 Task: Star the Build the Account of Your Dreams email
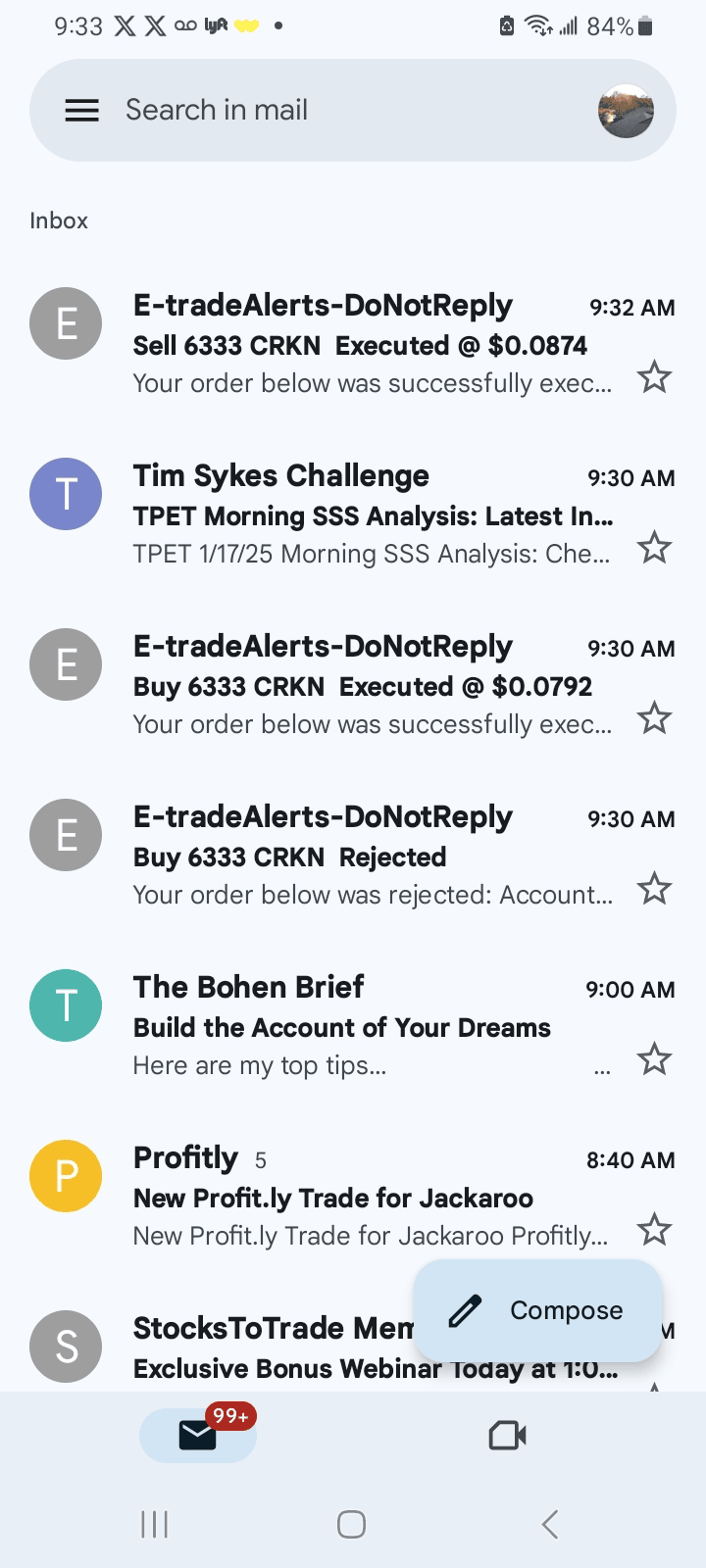pos(654,1059)
